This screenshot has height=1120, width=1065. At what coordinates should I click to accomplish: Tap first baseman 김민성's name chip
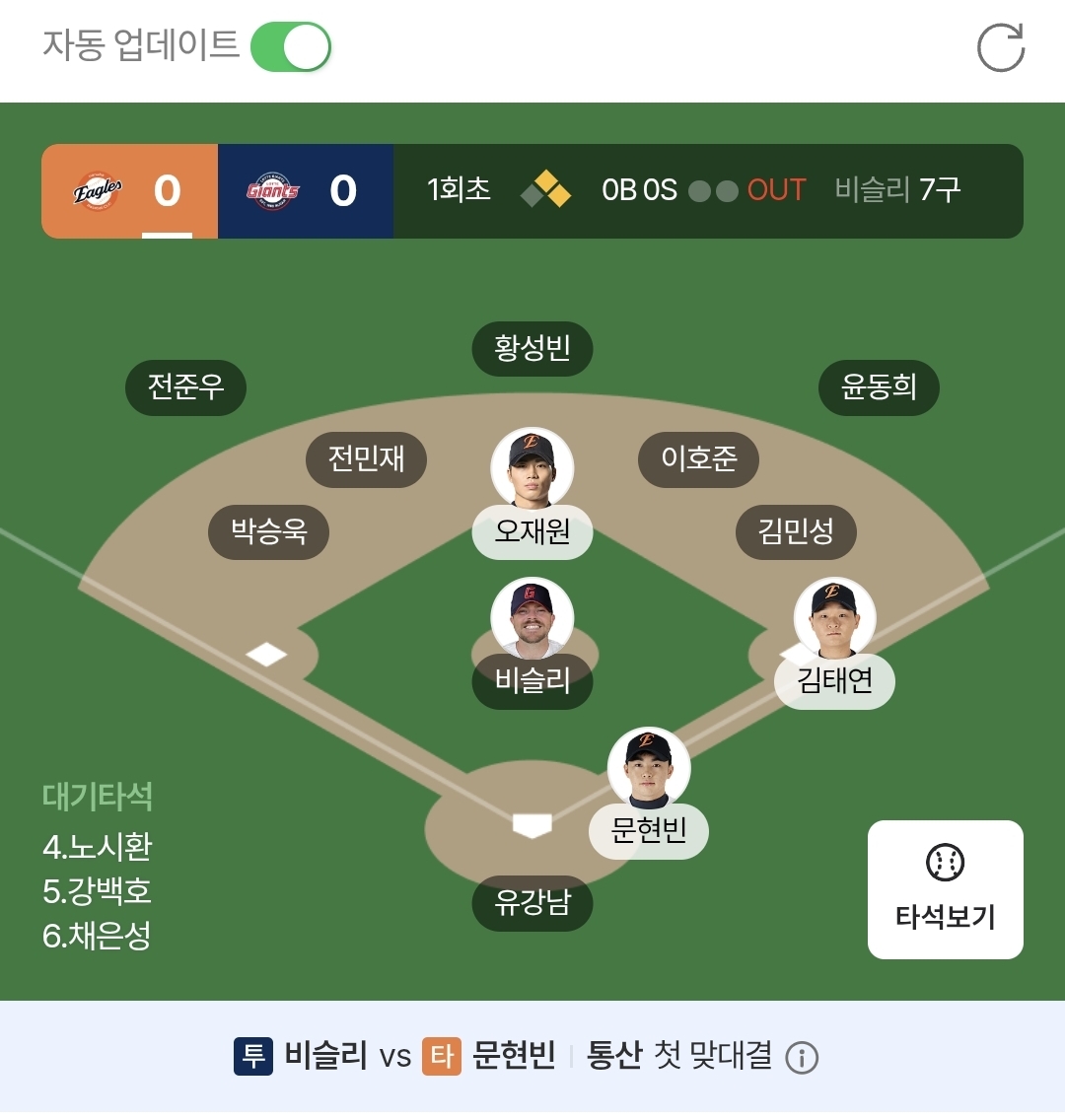tap(796, 532)
